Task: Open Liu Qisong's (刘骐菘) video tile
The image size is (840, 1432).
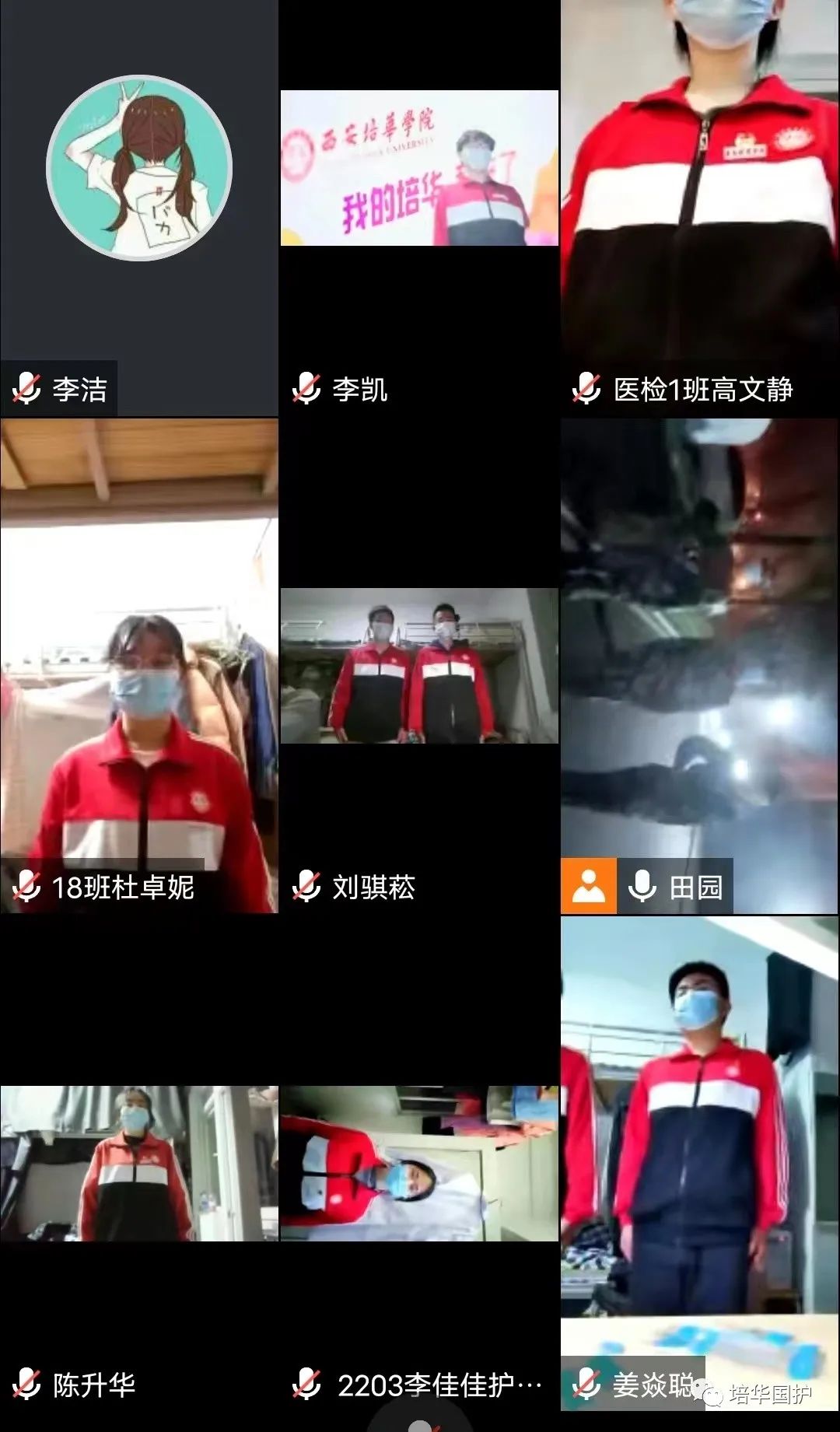Action: click(x=419, y=666)
